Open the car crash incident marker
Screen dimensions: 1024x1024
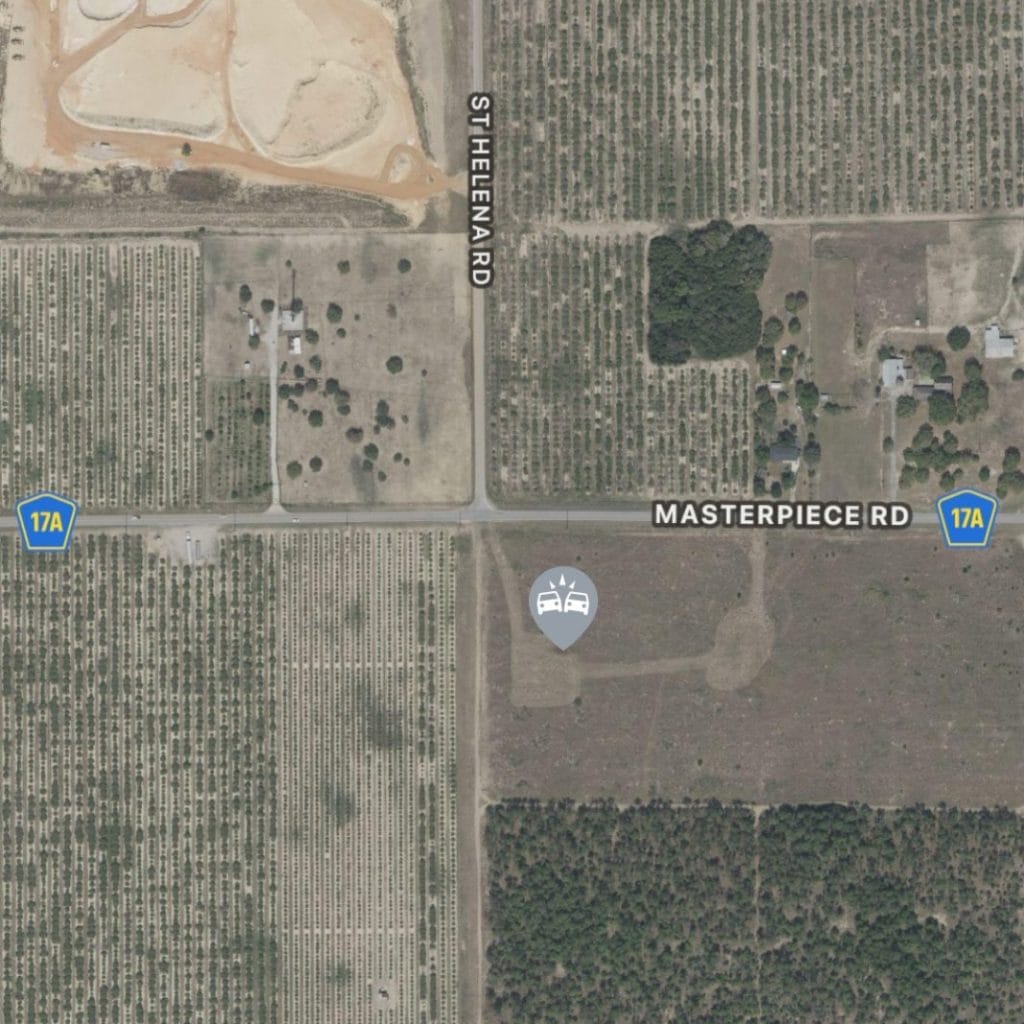(x=563, y=603)
